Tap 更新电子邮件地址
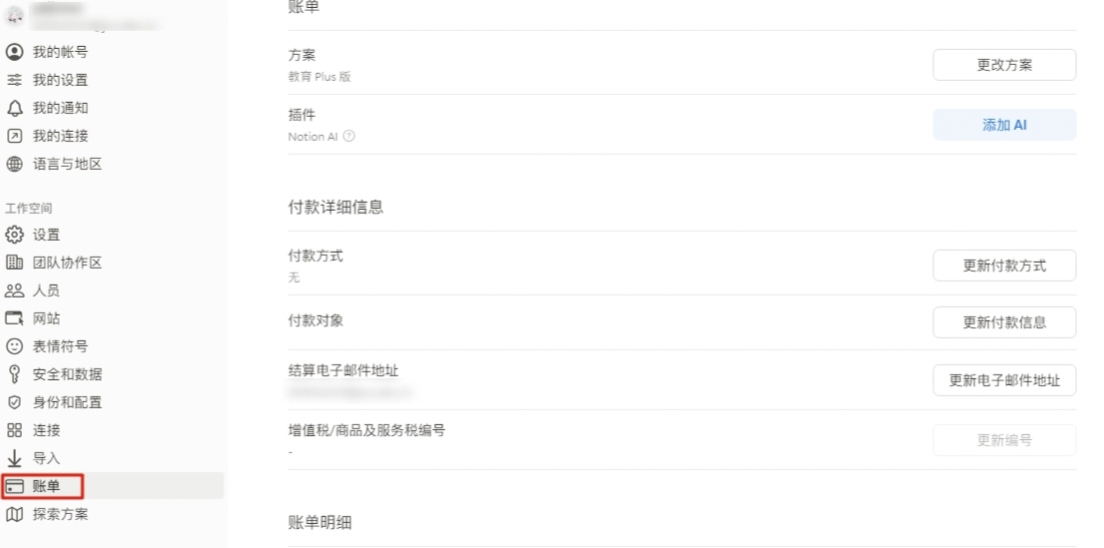This screenshot has width=1104, height=548. [1004, 381]
